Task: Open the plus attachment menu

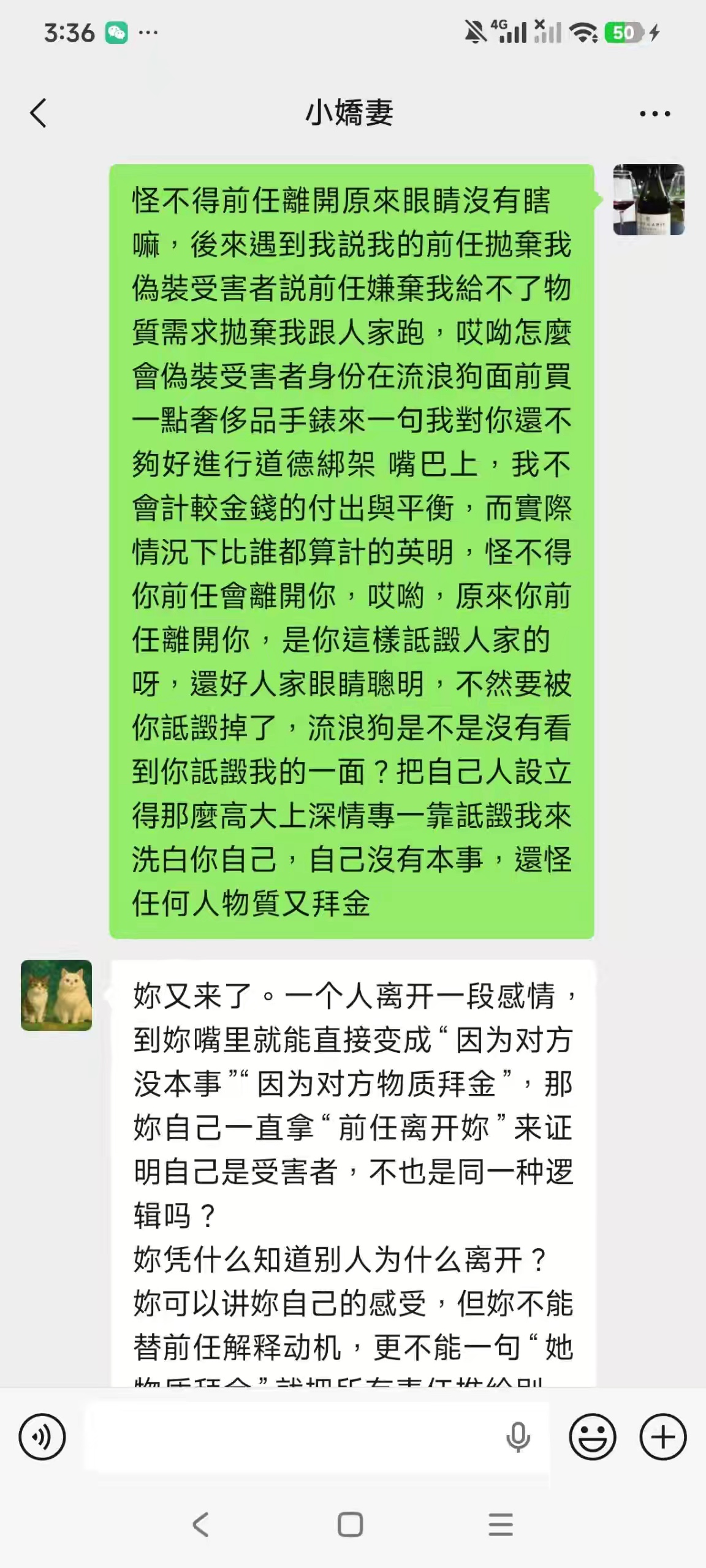Action: [x=663, y=1437]
